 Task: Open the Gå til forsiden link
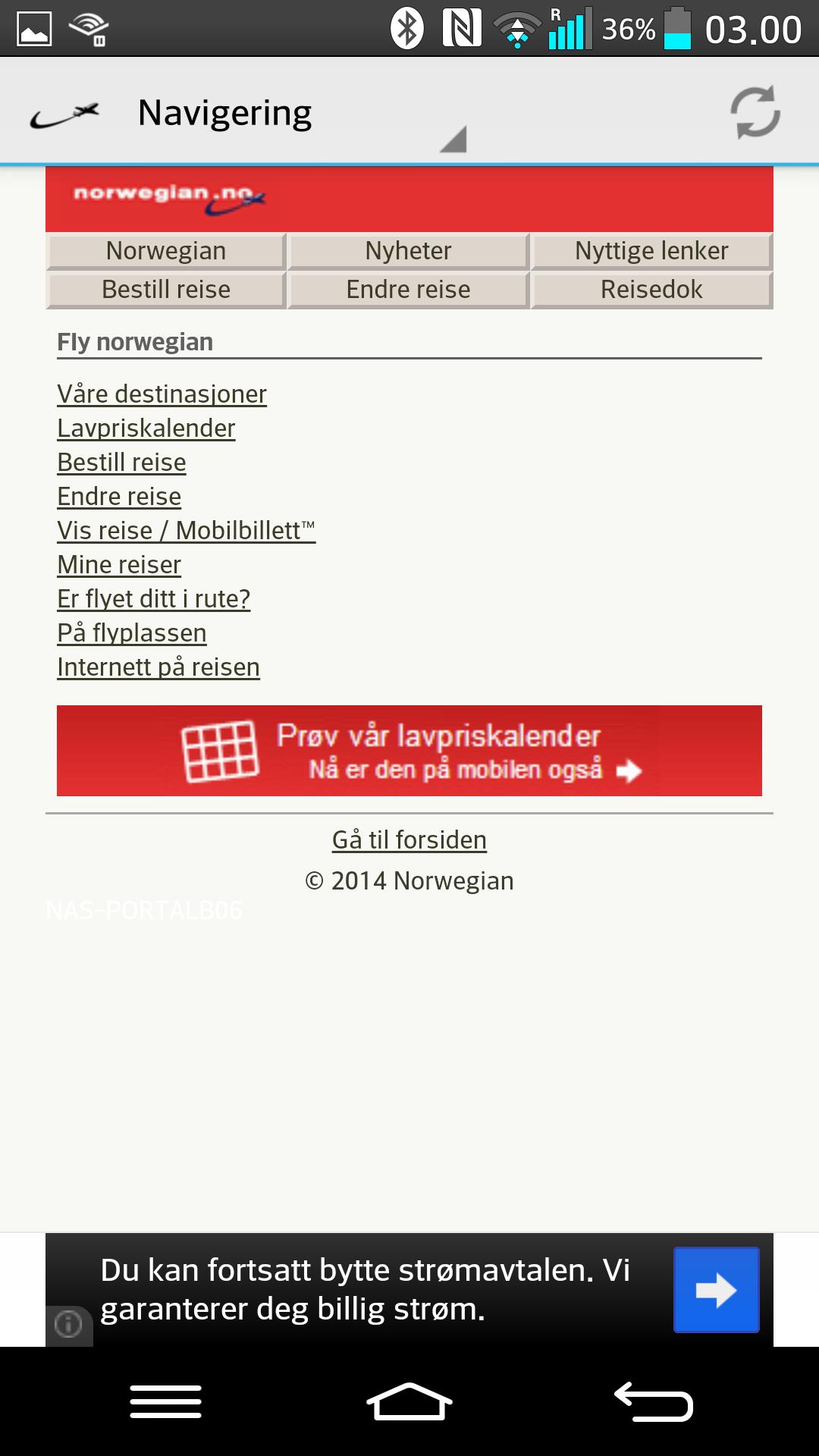409,839
